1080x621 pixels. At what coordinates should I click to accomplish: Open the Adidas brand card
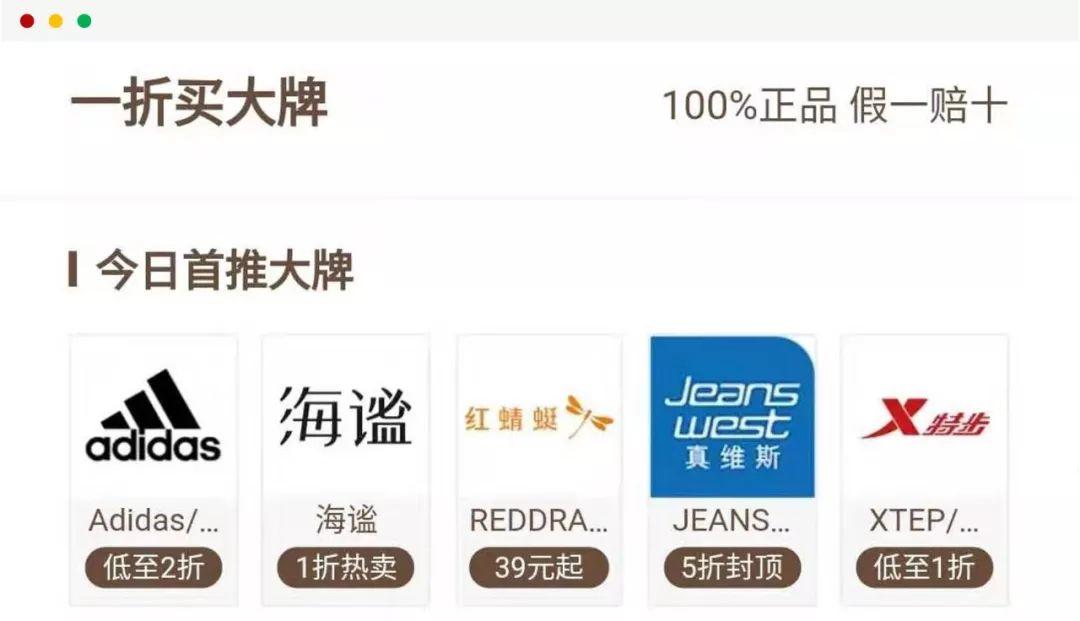point(153,470)
